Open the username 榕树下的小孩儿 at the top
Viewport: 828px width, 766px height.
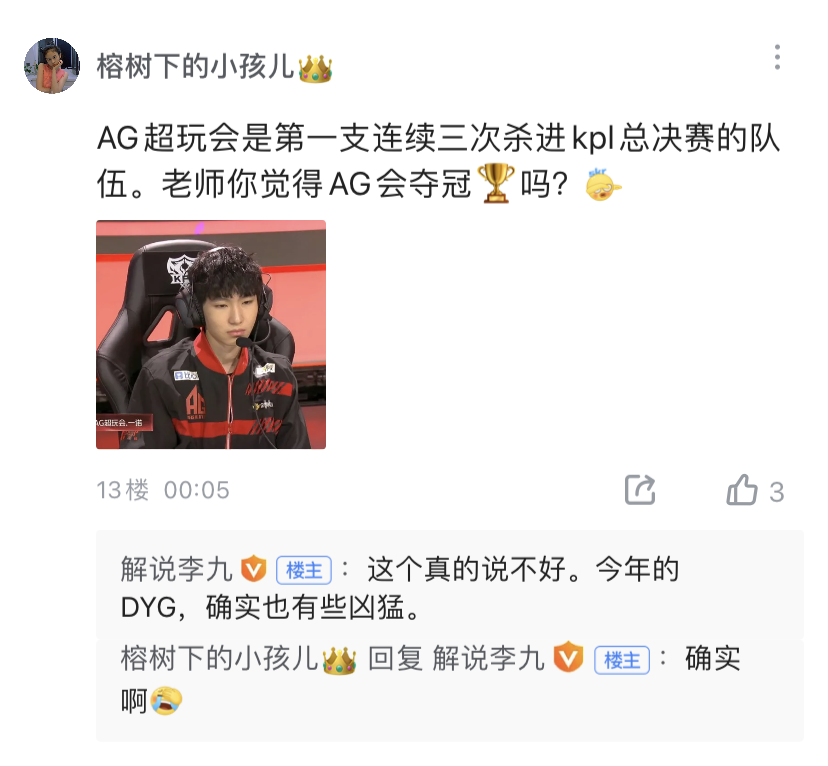click(197, 67)
